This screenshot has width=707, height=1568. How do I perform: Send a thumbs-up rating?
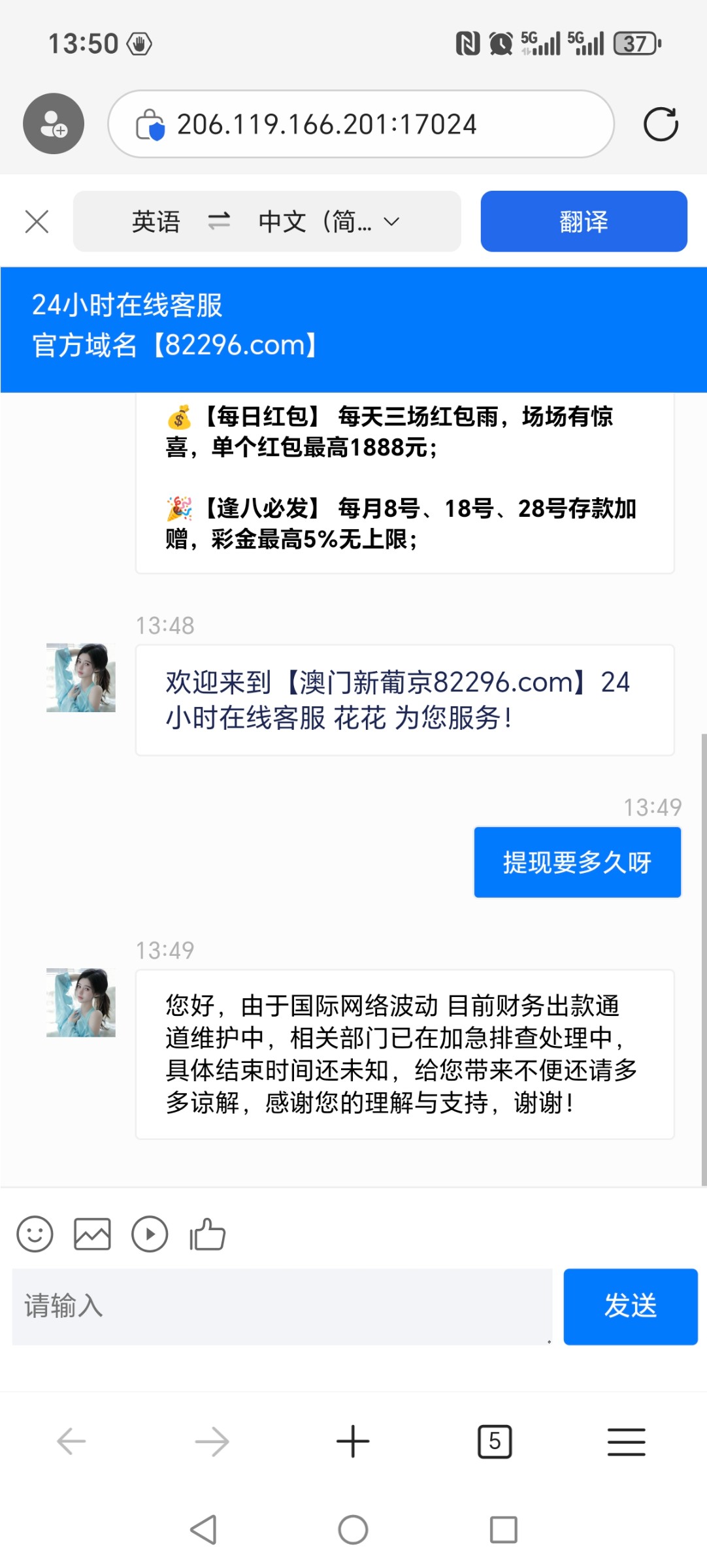207,1234
